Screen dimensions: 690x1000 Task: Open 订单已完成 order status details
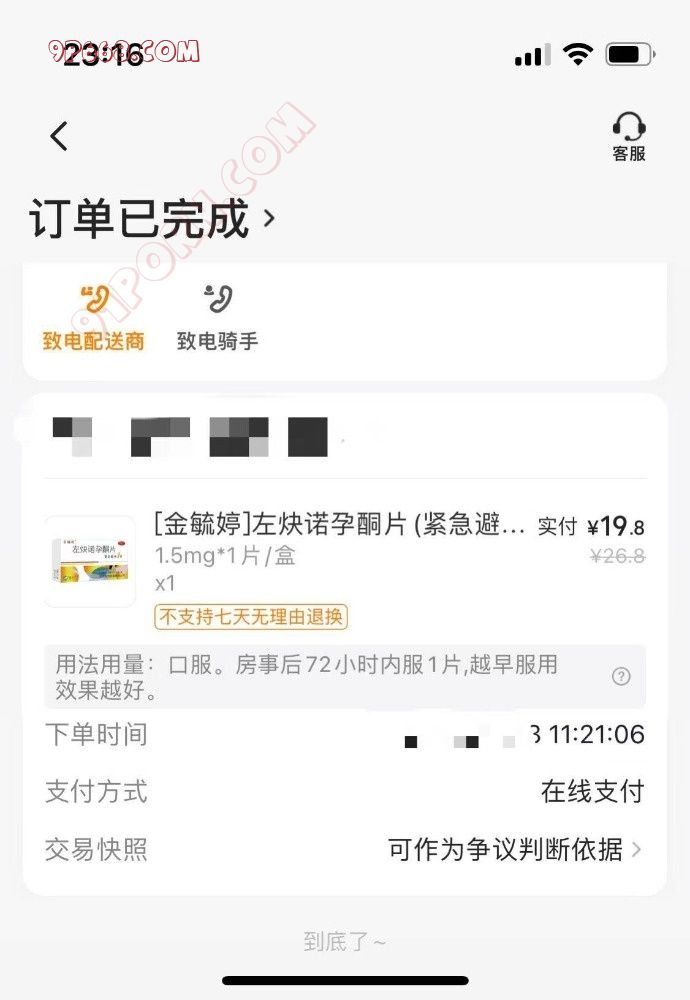coord(152,219)
